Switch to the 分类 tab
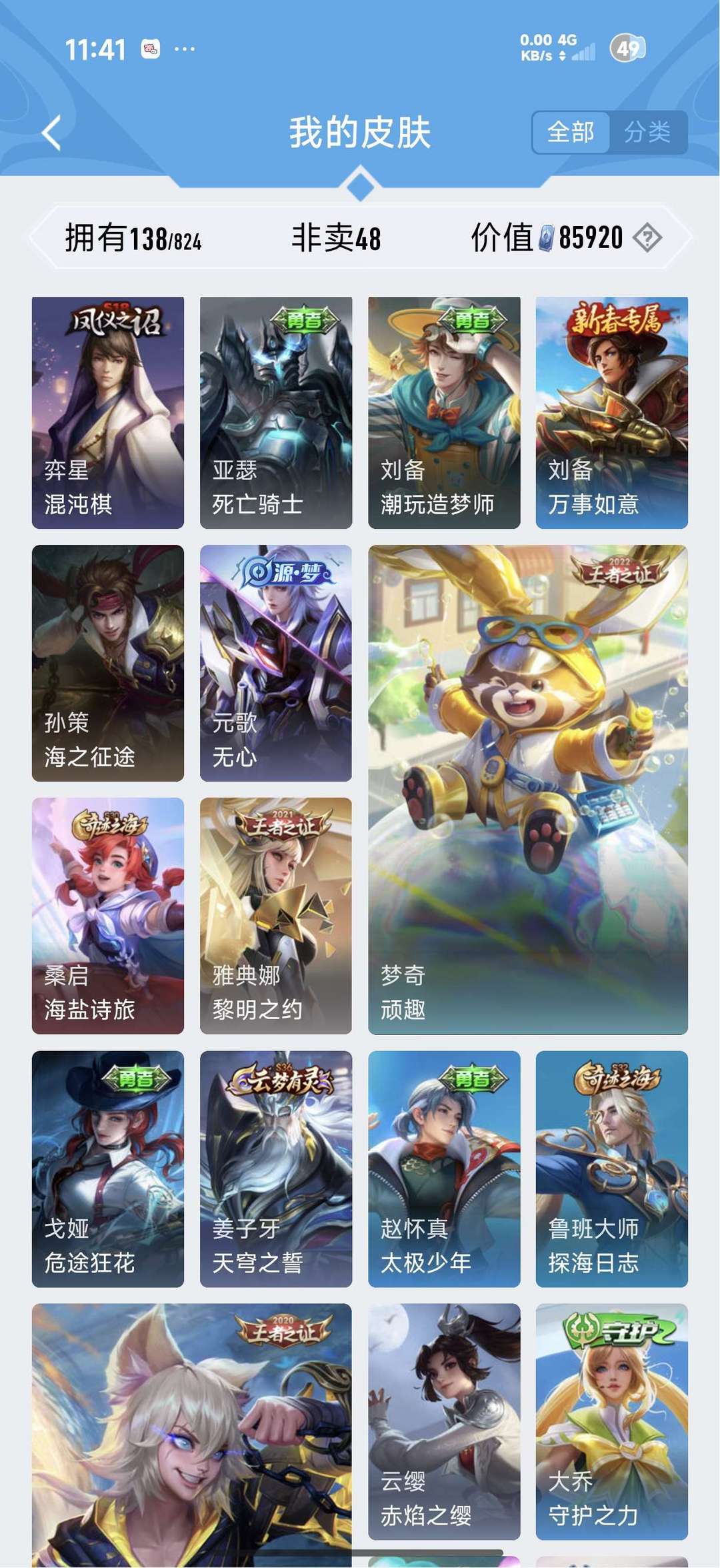The height and width of the screenshot is (1568, 720). (x=647, y=132)
